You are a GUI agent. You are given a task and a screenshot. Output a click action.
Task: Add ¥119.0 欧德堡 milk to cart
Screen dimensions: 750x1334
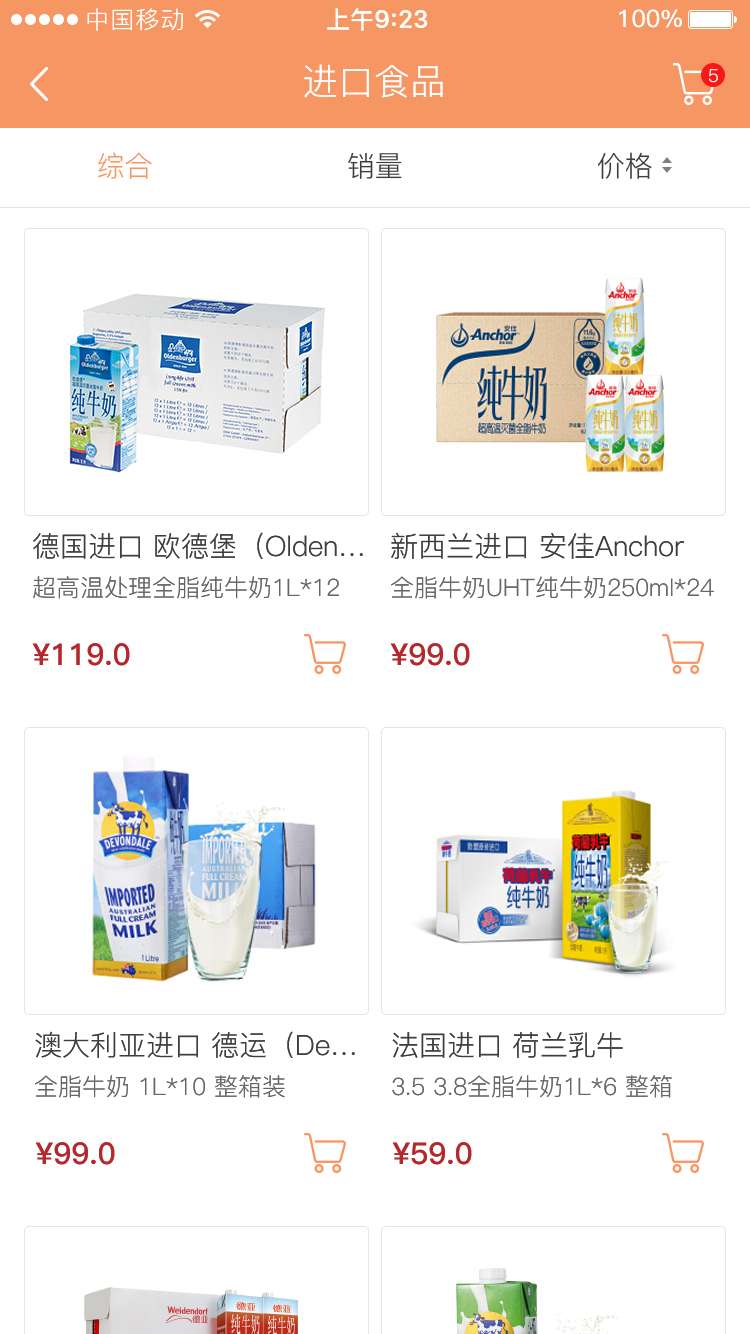click(325, 654)
